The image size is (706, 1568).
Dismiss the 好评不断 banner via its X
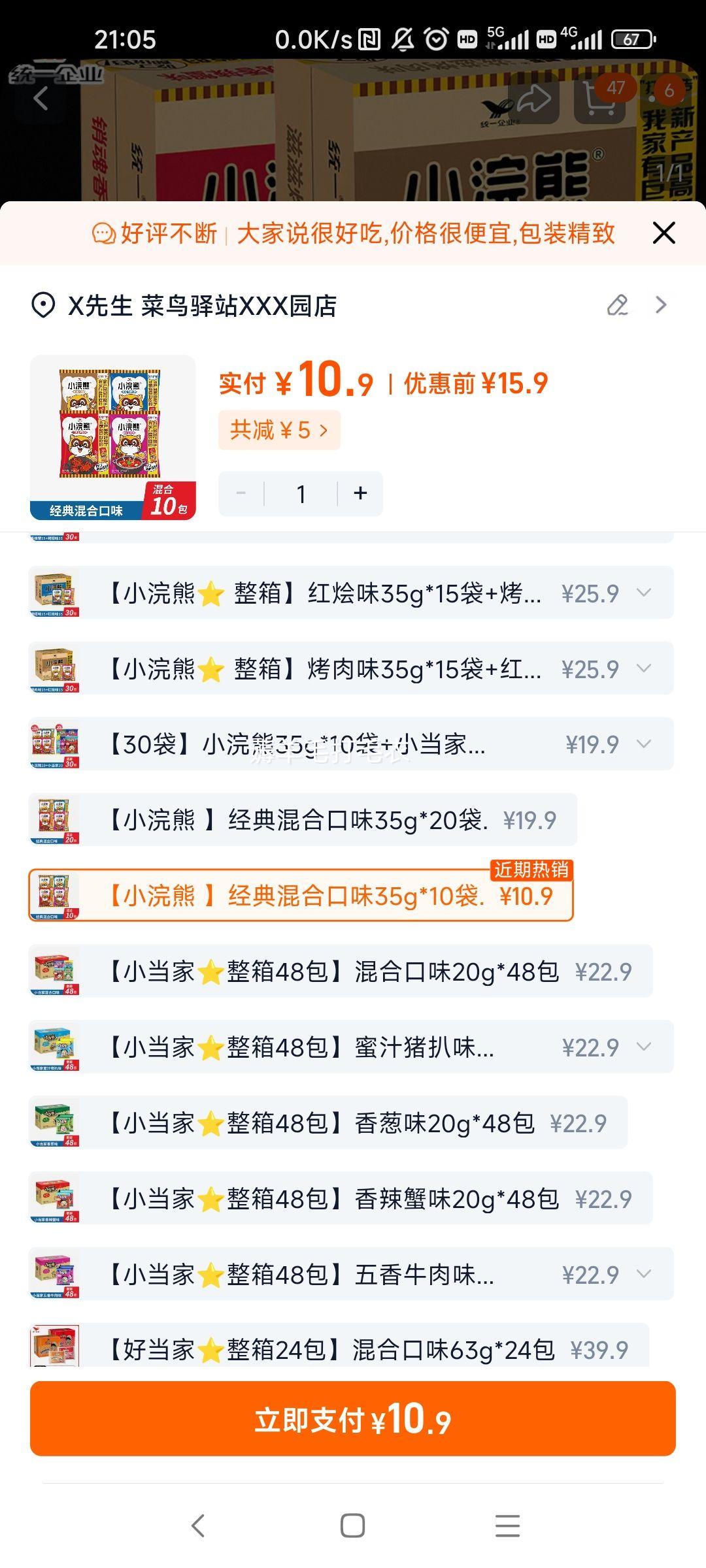click(664, 233)
